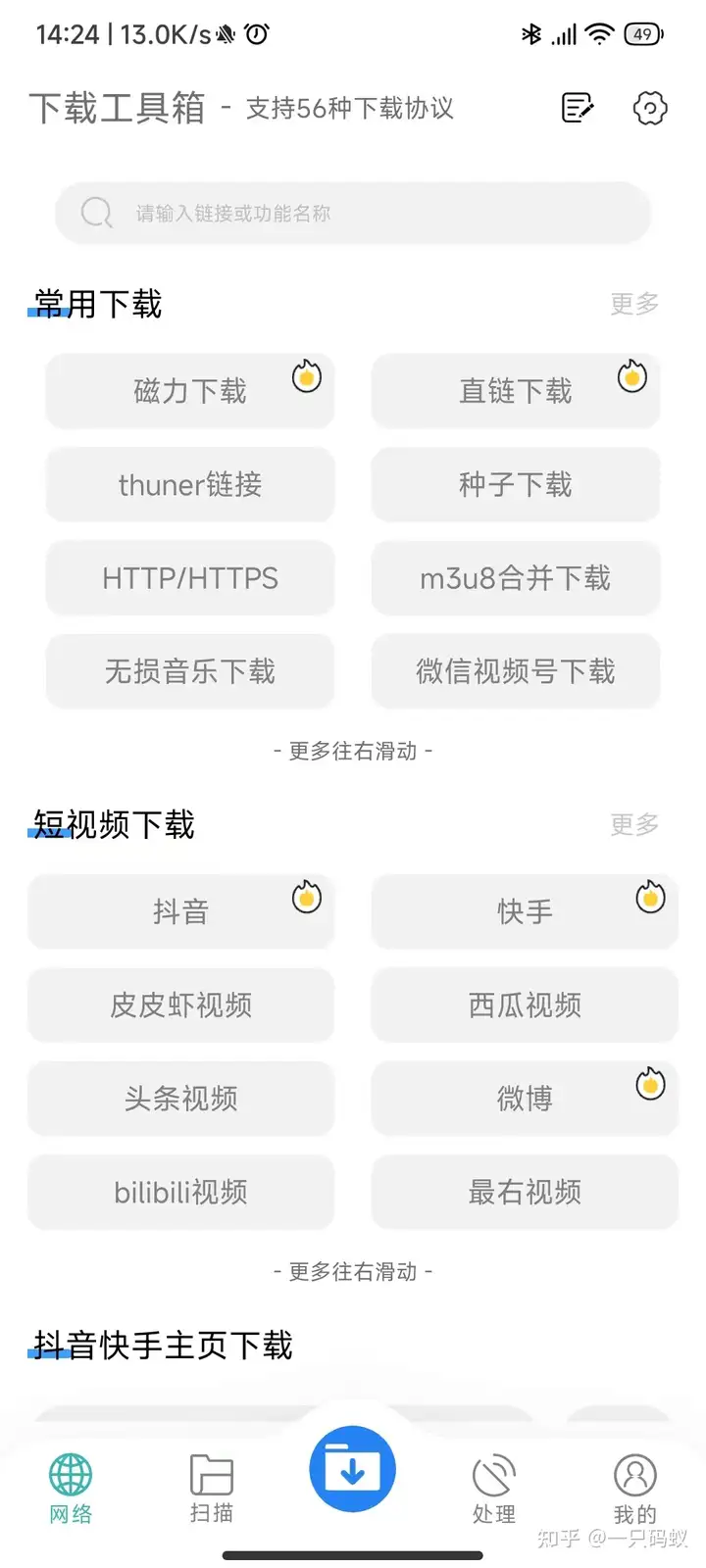Select 抖音 video download
706x1568 pixels.
[181, 911]
